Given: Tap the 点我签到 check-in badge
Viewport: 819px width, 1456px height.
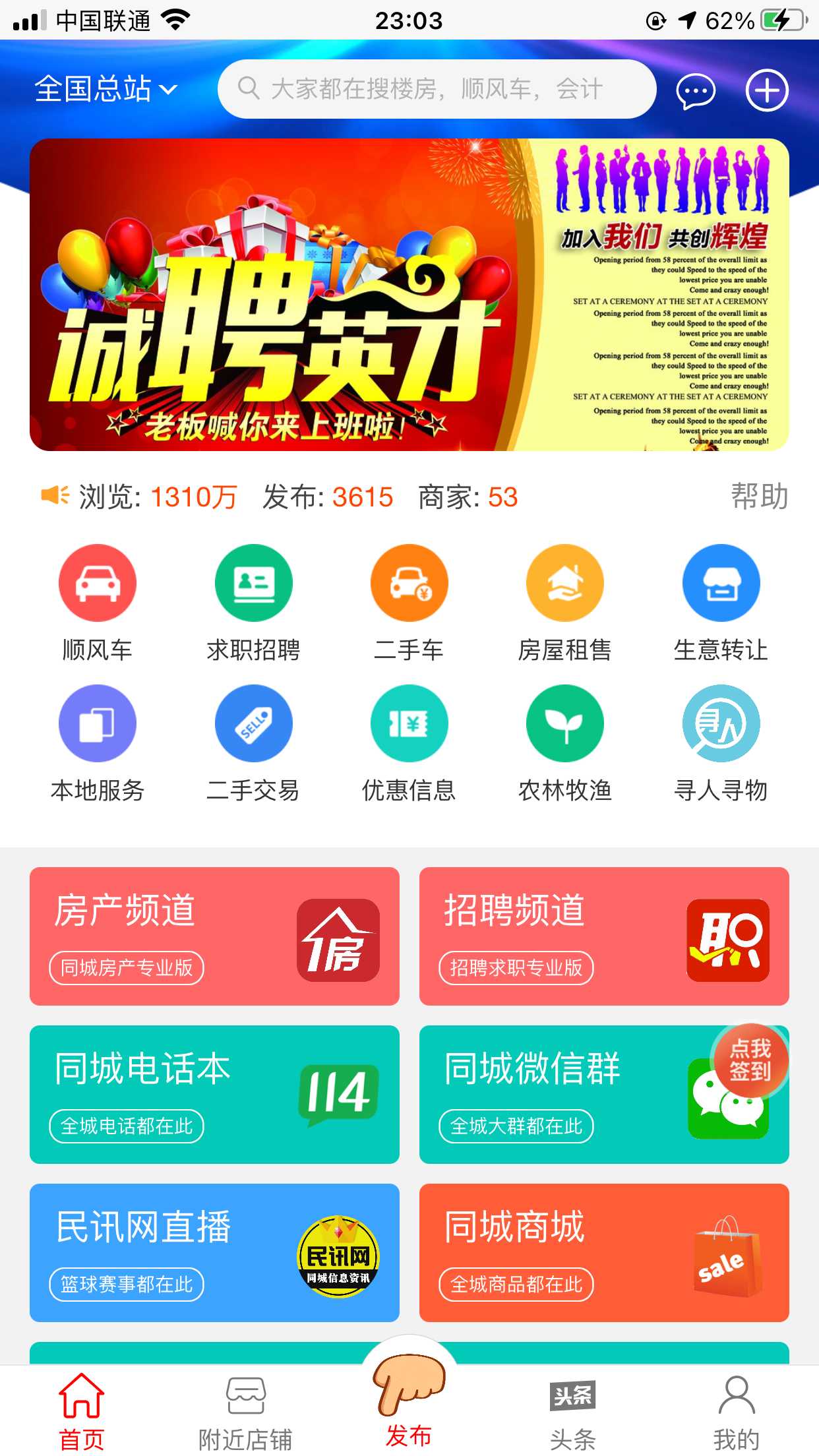Looking at the screenshot, I should coord(750,1060).
